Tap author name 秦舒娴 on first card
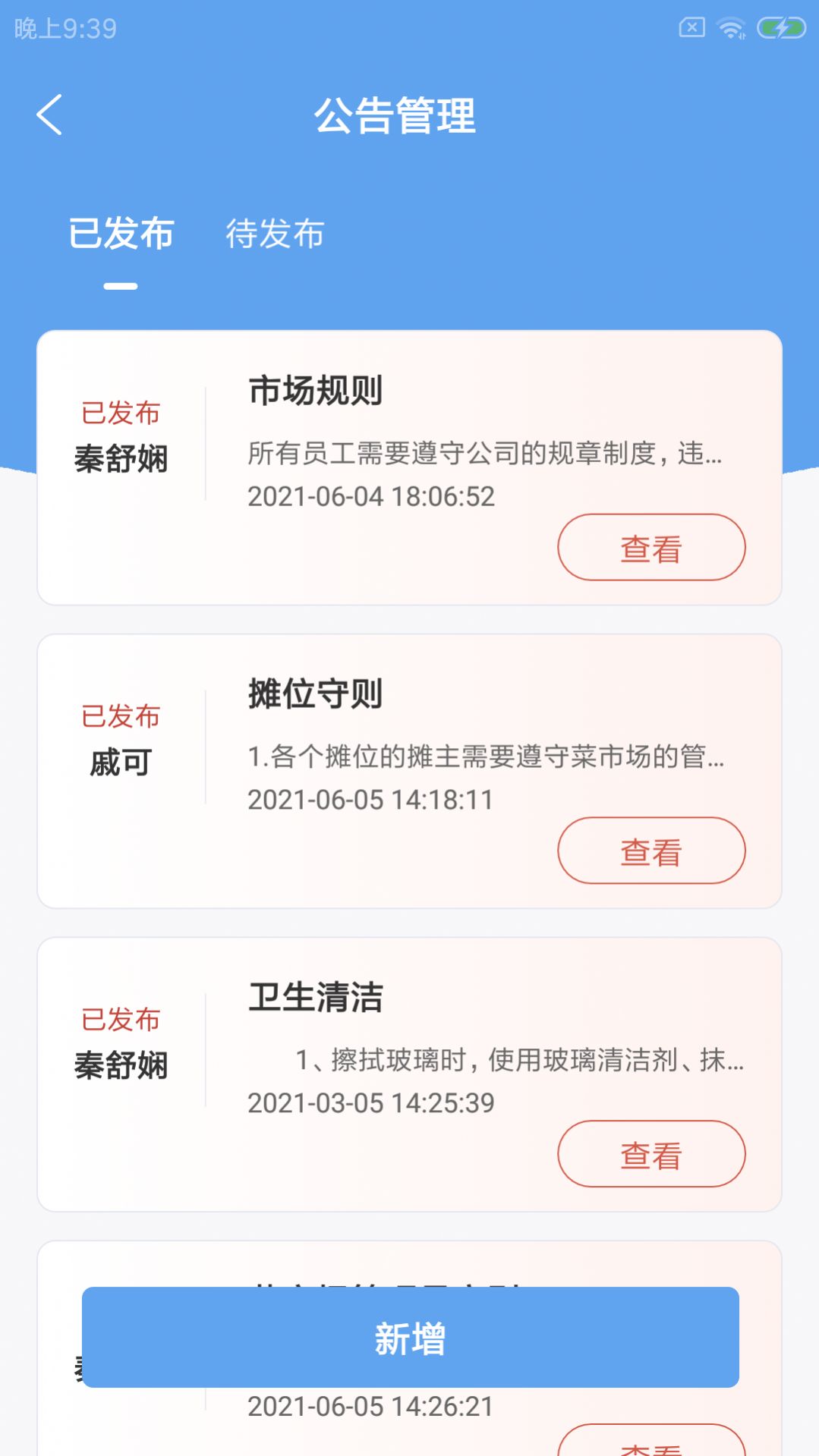This screenshot has height=1456, width=819. (123, 457)
